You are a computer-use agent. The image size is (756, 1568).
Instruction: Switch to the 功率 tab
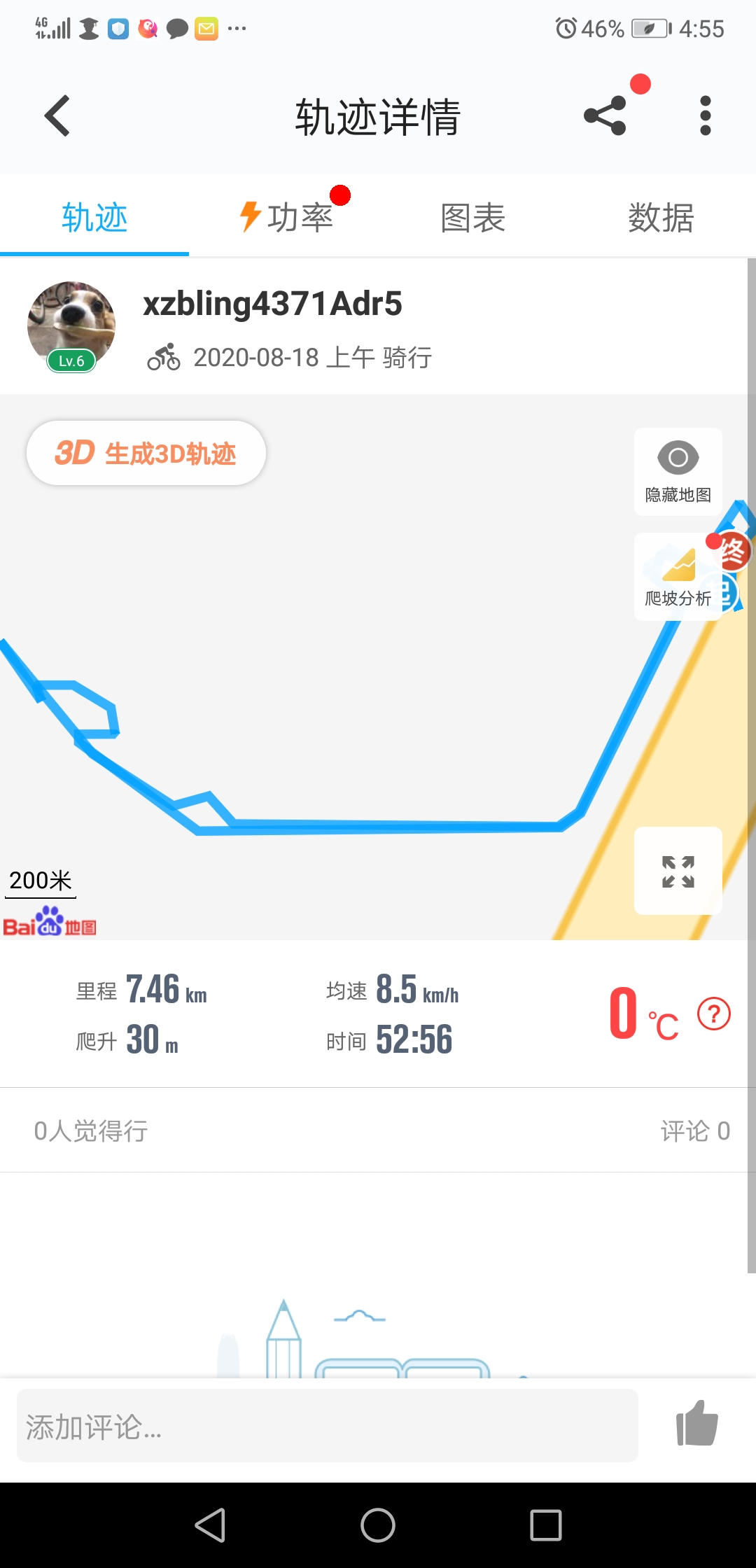click(287, 217)
